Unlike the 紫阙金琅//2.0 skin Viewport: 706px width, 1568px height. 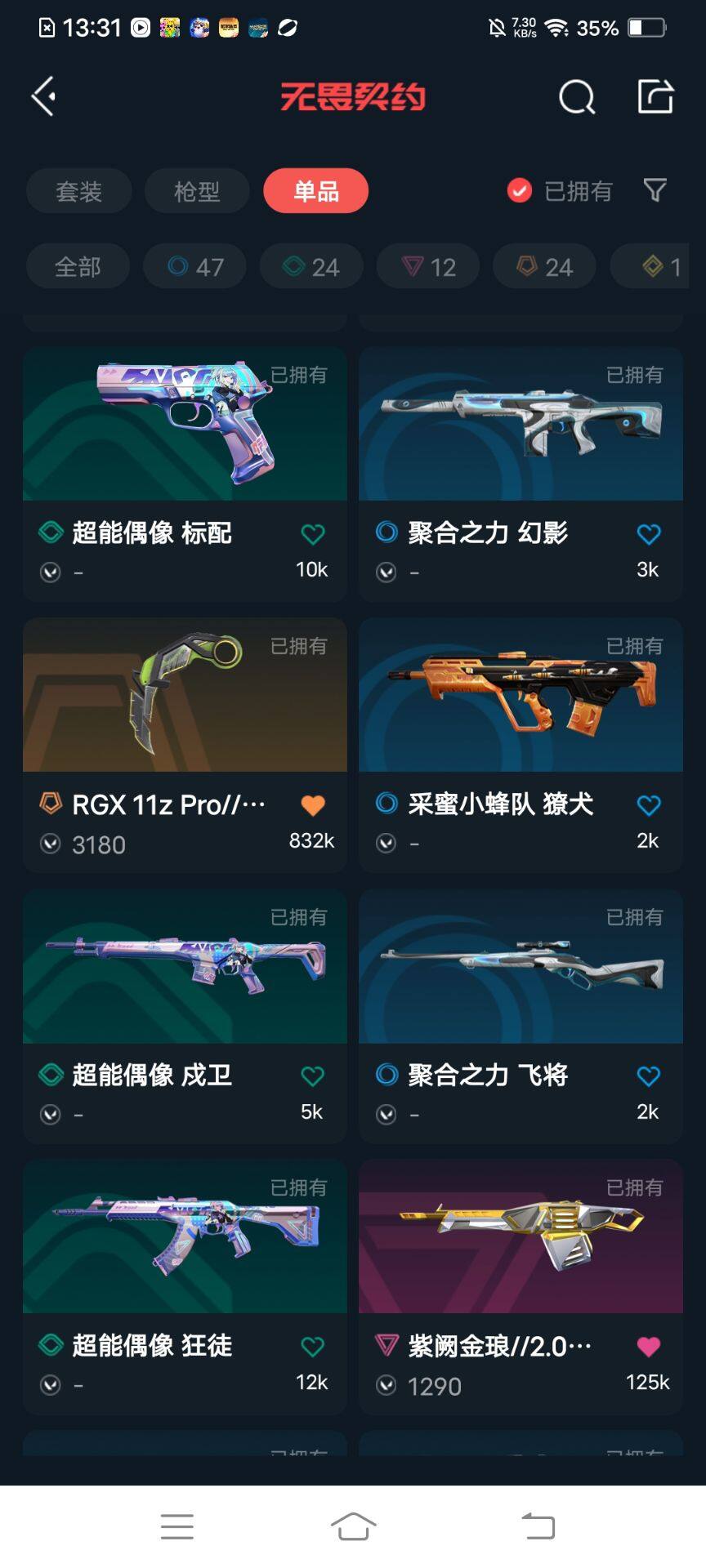tap(648, 1347)
